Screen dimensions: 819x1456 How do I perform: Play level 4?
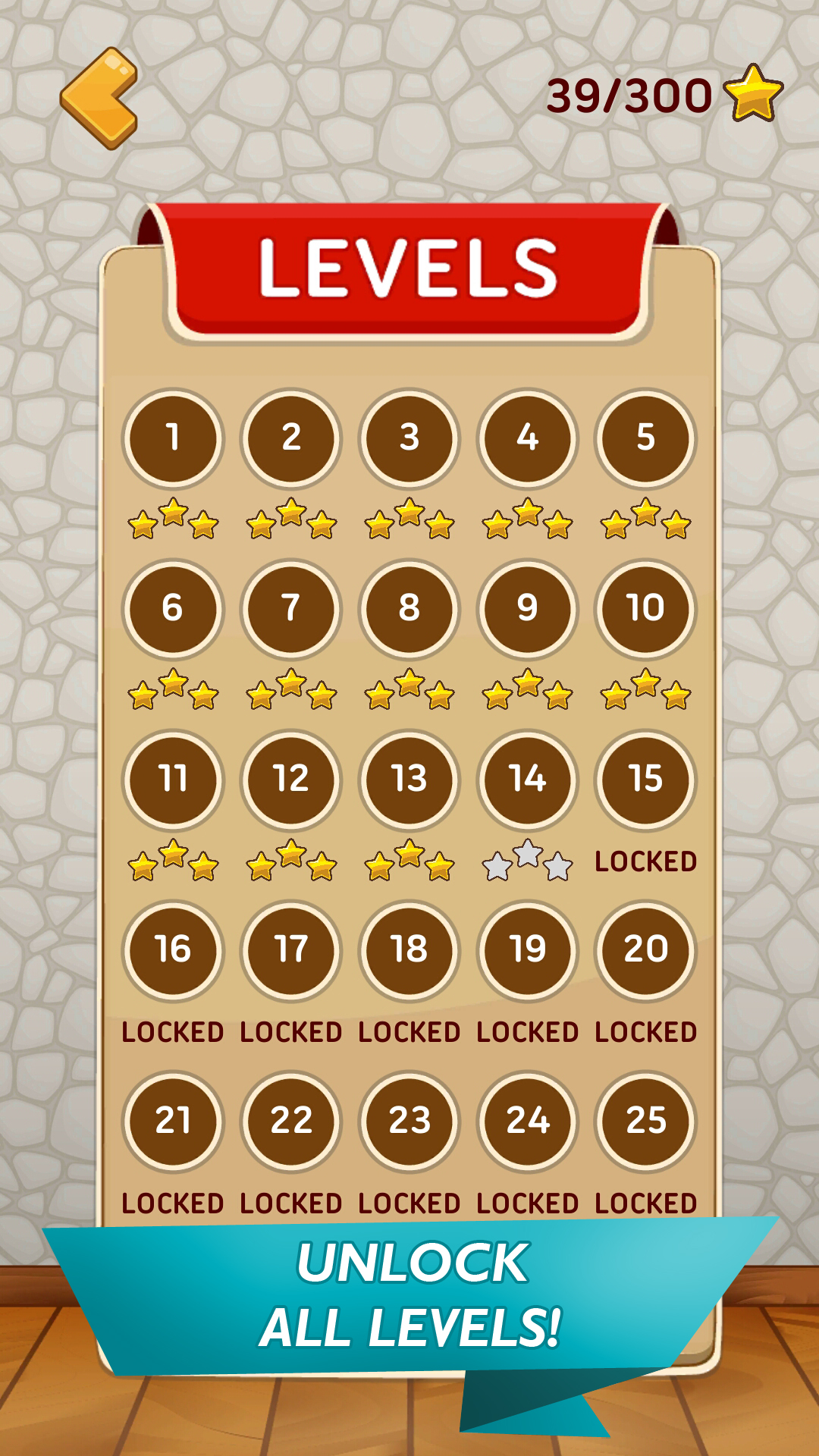pos(528,438)
